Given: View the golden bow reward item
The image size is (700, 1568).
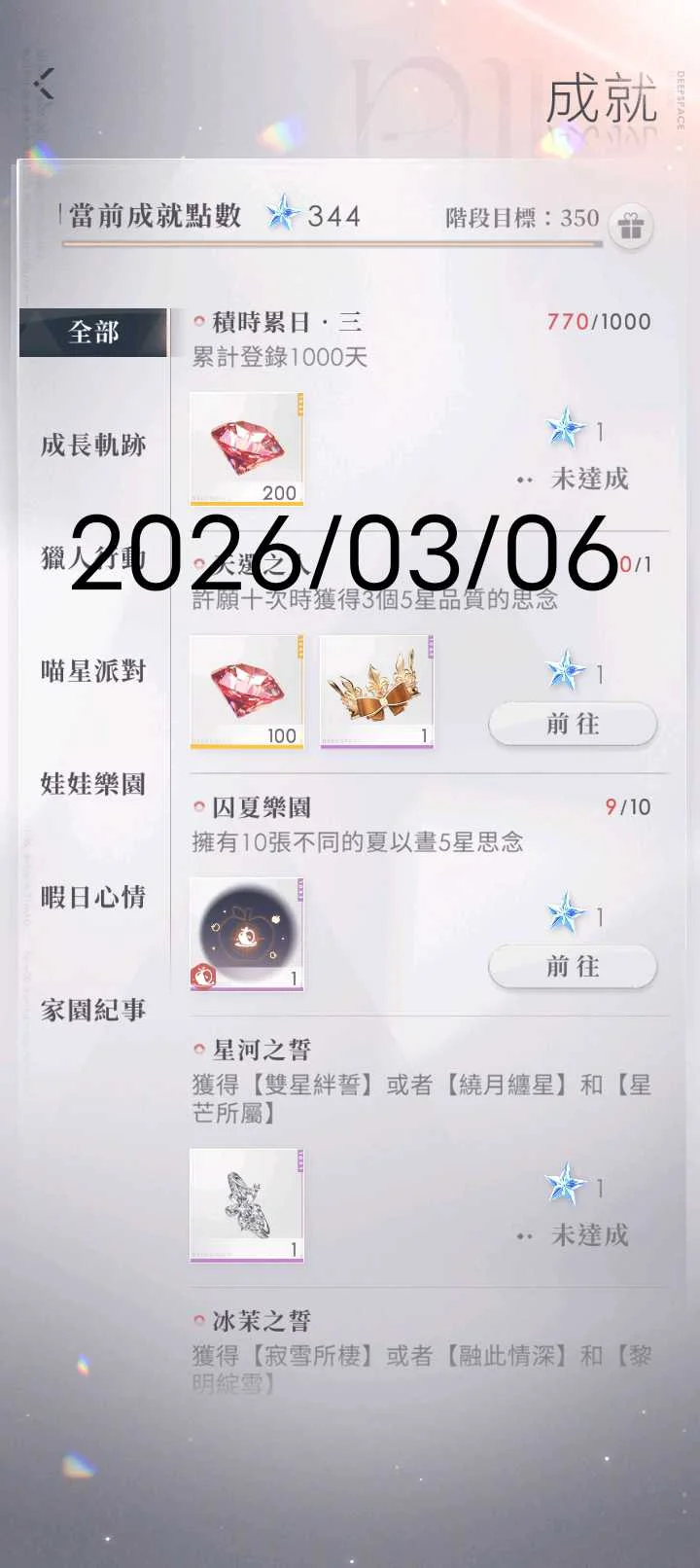Looking at the screenshot, I should (376, 692).
